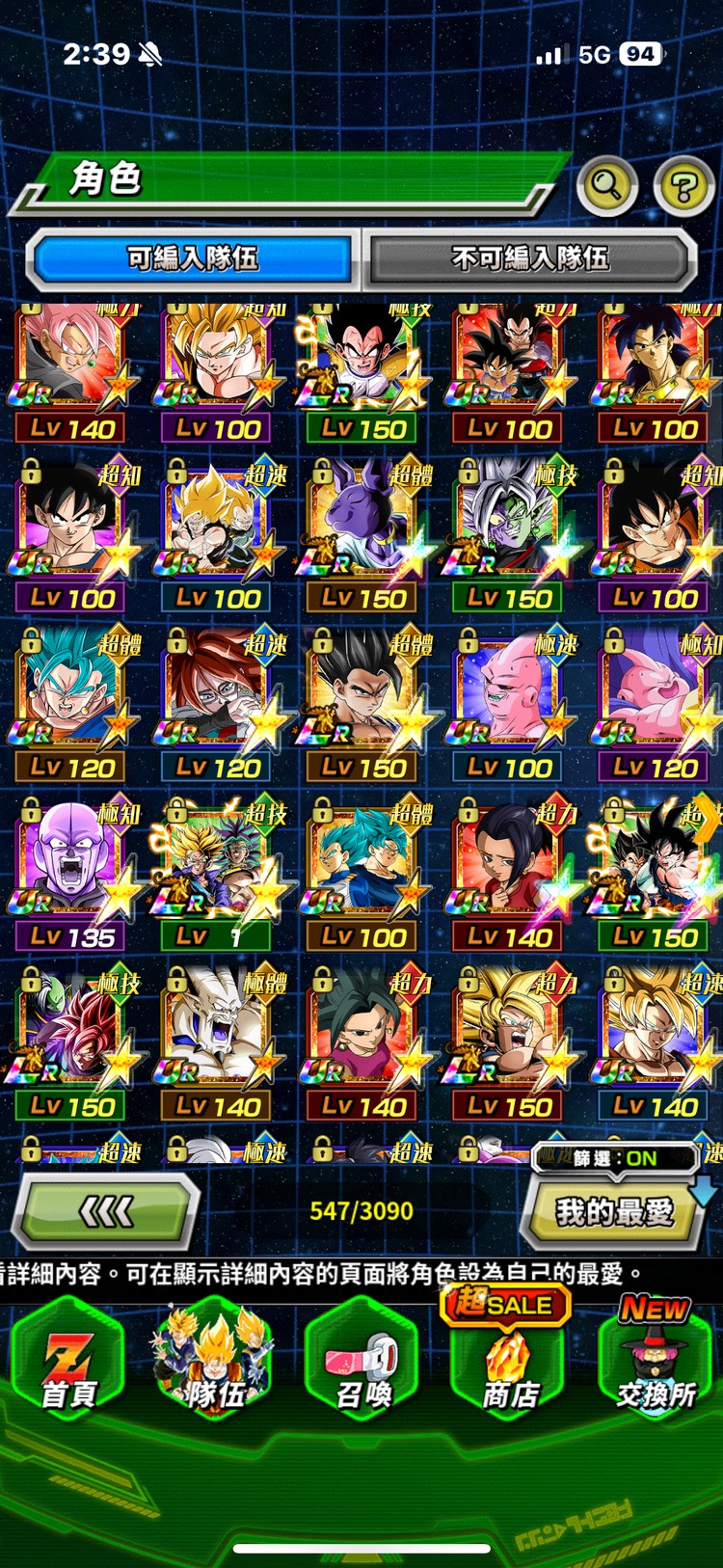Open the 交換所 exchange
723x1568 pixels.
click(x=656, y=1362)
